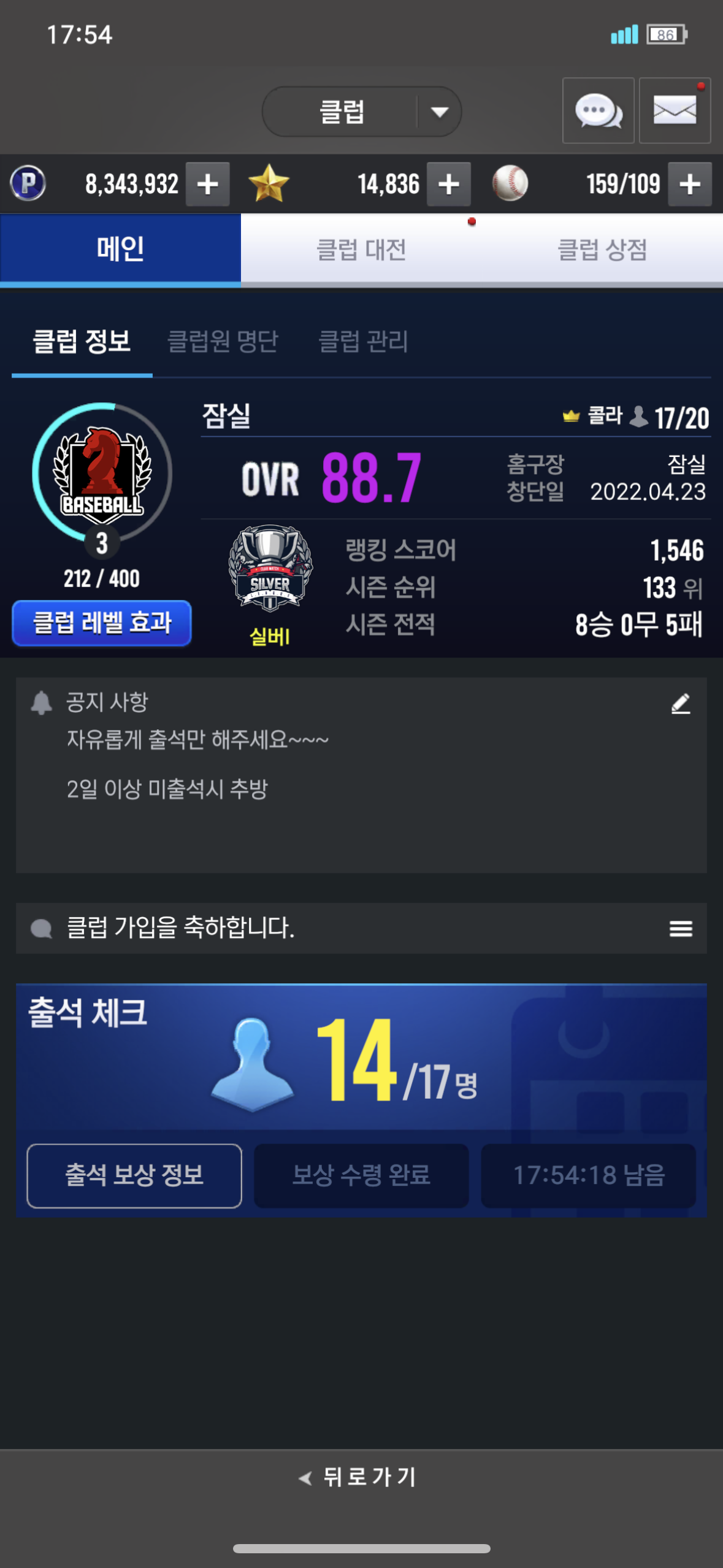This screenshot has height=1568, width=723.
Task: Open the mailbox envelope icon
Action: pyautogui.click(x=675, y=111)
